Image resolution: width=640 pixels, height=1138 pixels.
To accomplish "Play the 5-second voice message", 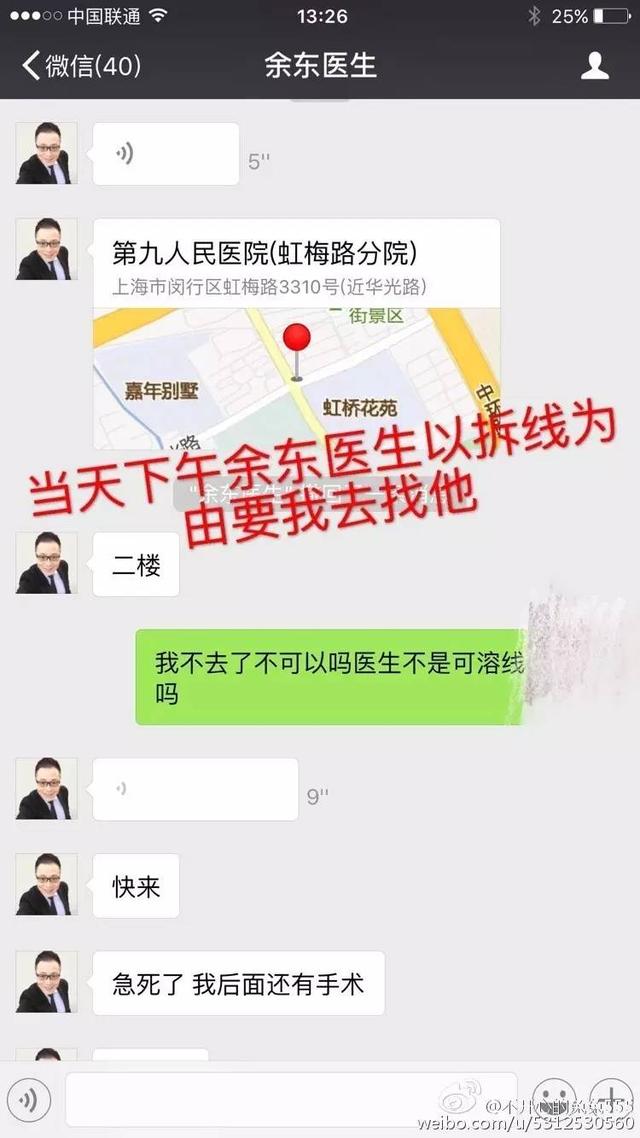I will coord(166,154).
